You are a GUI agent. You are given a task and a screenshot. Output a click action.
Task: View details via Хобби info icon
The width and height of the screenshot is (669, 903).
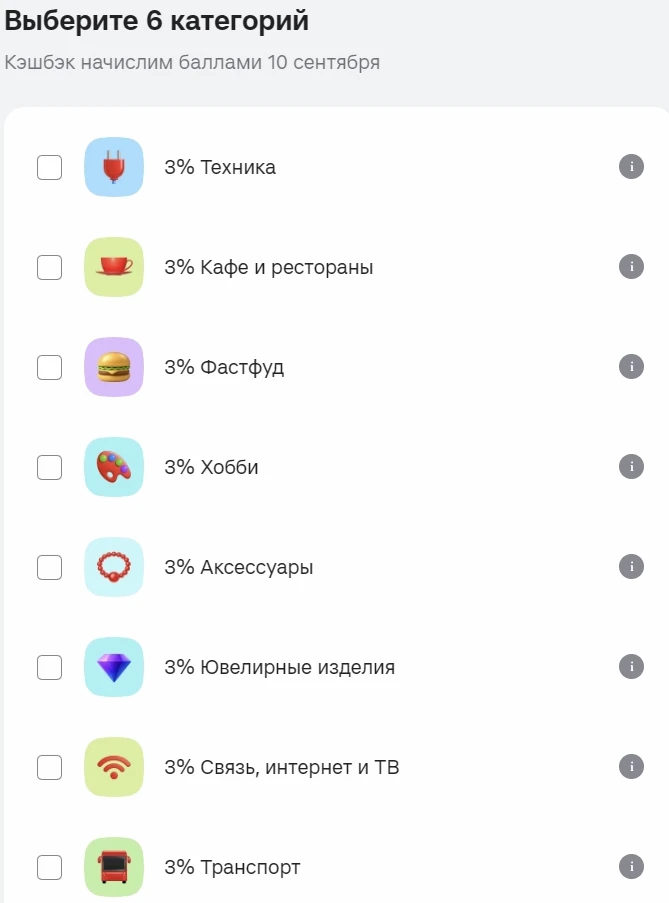tap(631, 466)
